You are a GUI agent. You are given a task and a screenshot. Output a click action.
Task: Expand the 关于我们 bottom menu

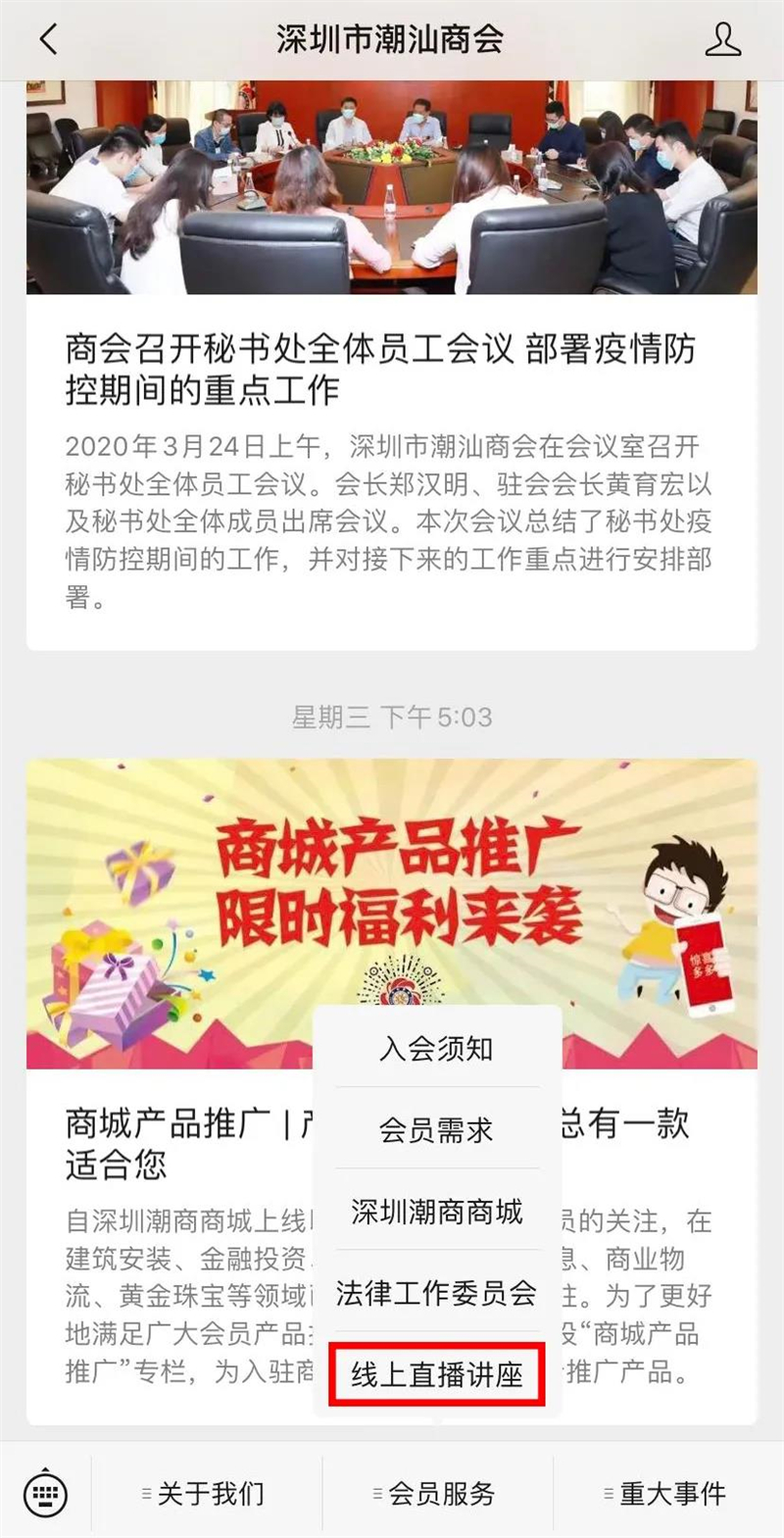pyautogui.click(x=207, y=1494)
